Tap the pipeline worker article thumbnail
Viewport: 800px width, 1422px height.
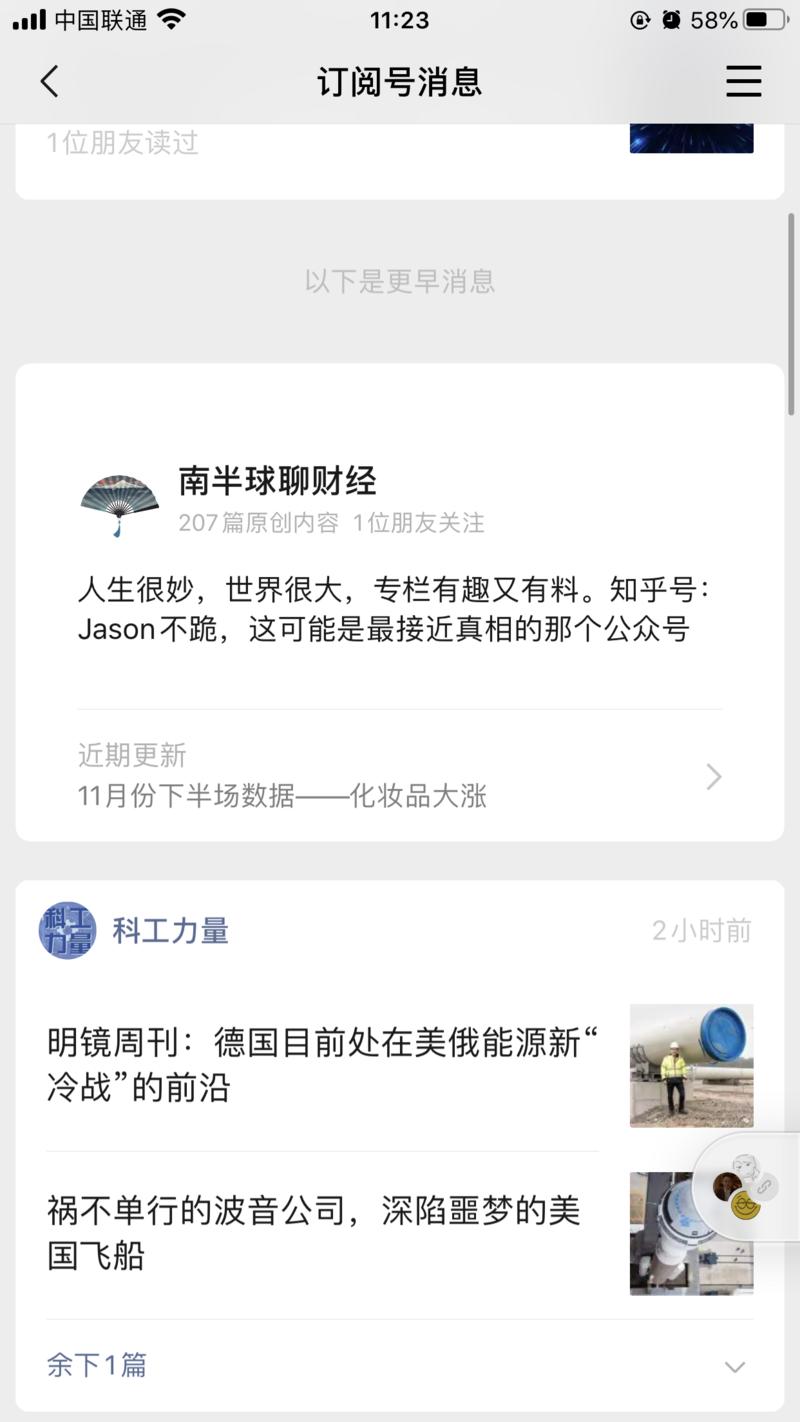pos(691,1065)
